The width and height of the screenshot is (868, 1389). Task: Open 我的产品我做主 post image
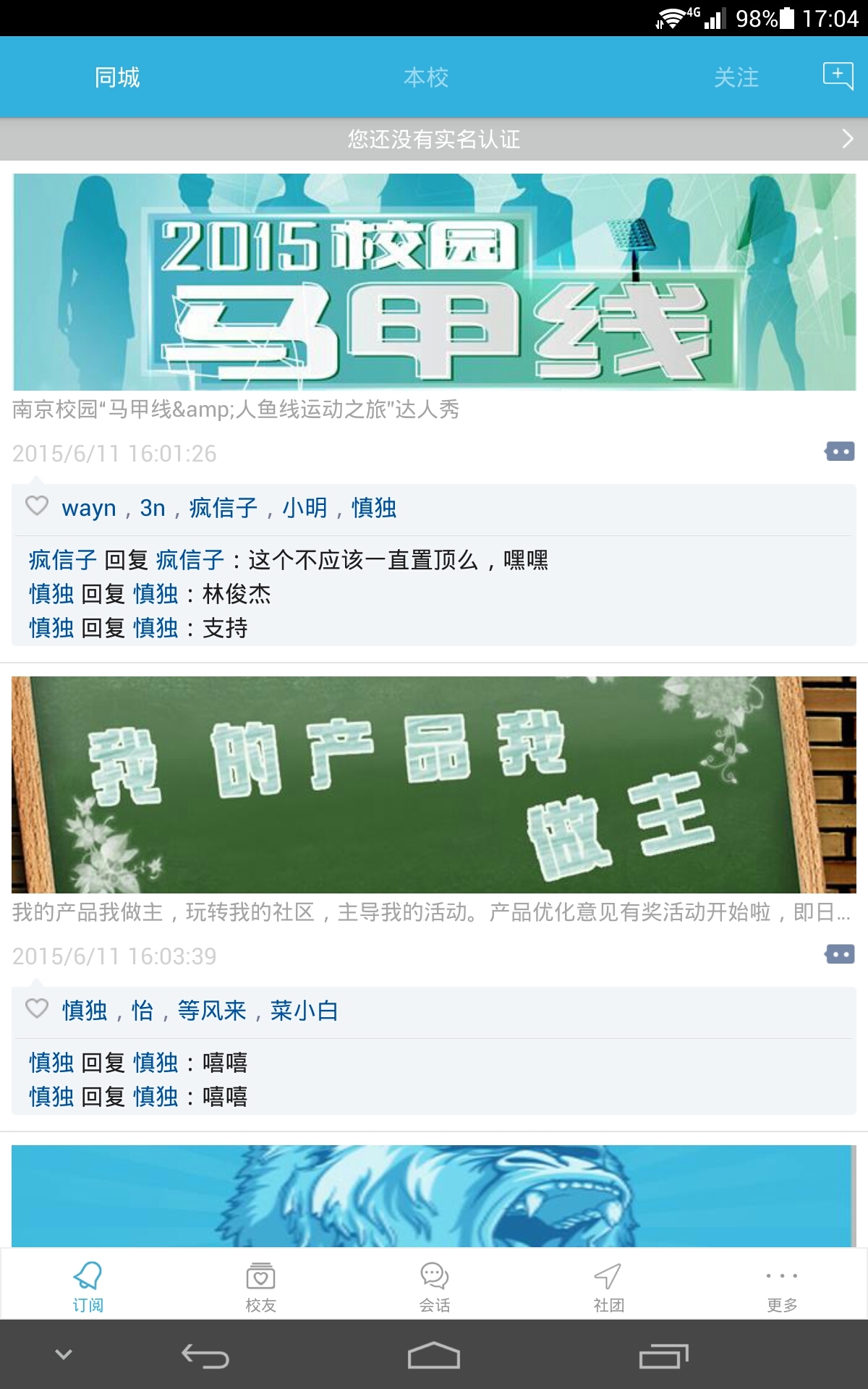click(434, 785)
